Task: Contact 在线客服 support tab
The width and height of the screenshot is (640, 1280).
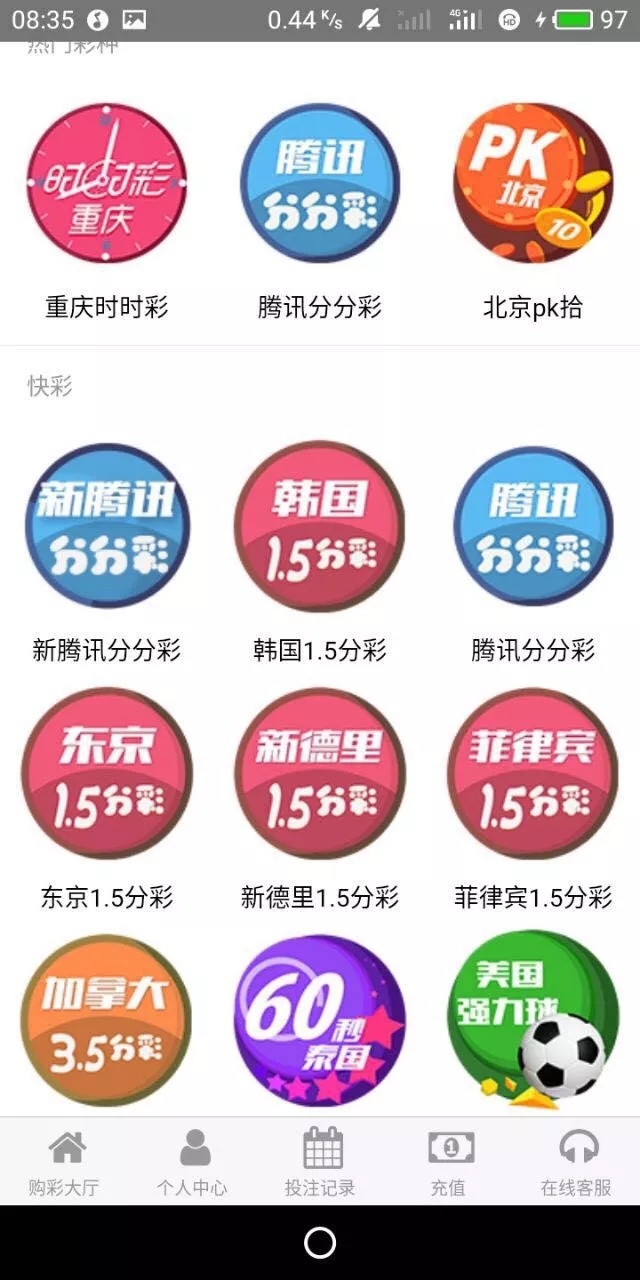Action: click(x=576, y=1162)
